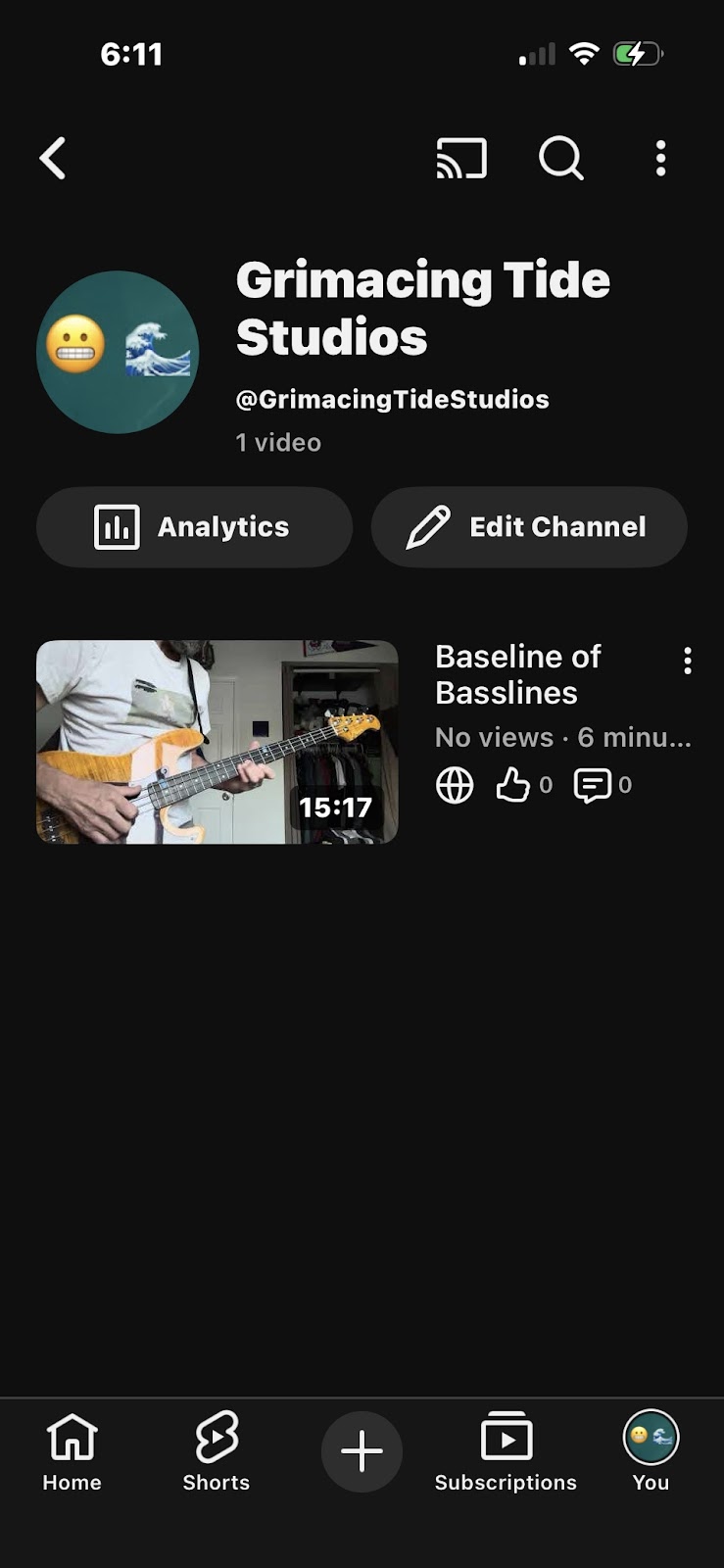
Task: Create new content with plus button
Action: pyautogui.click(x=362, y=1451)
